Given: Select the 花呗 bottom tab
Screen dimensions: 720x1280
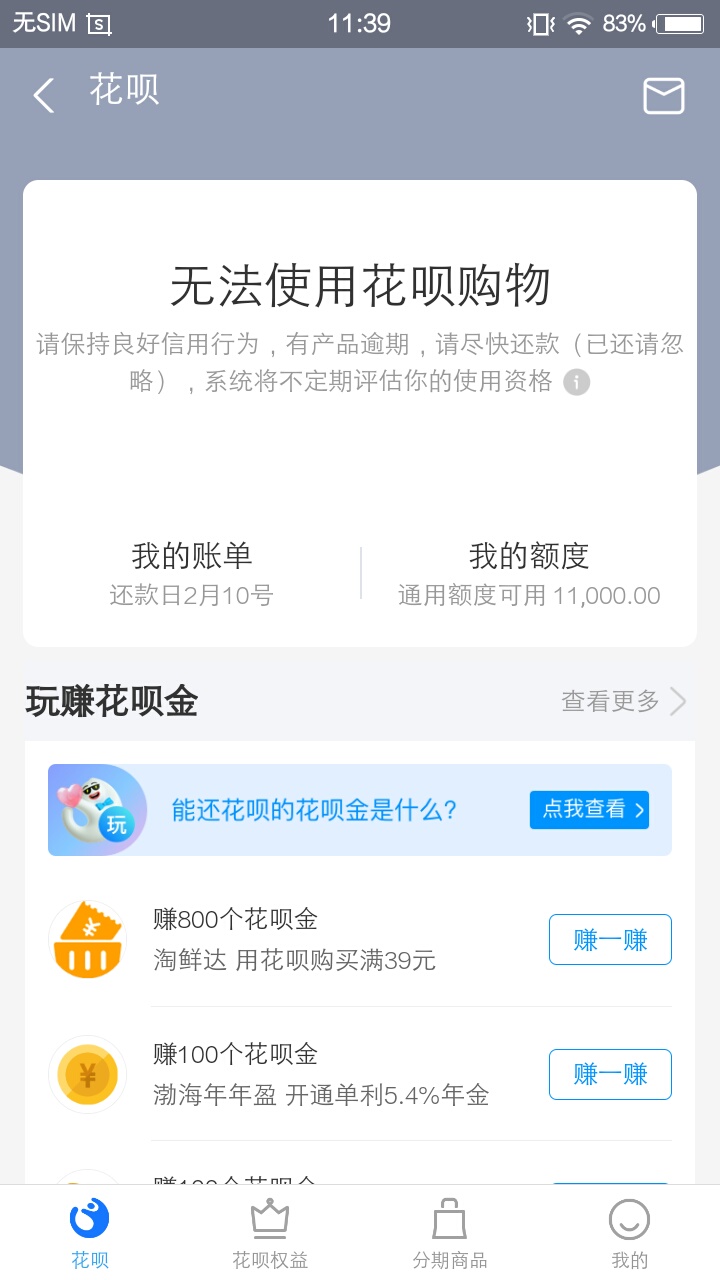Looking at the screenshot, I should click(90, 1234).
